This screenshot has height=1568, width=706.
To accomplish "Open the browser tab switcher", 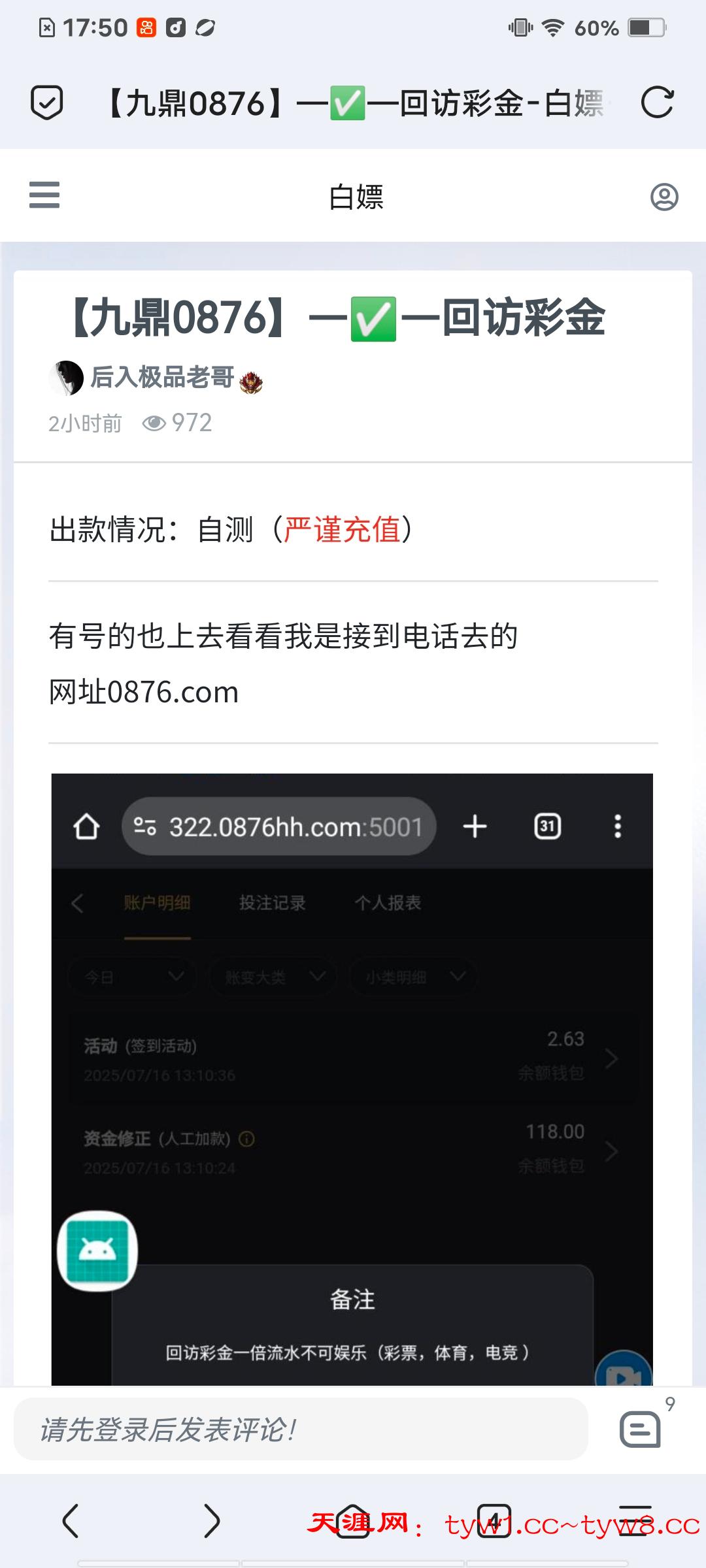I will 494,1521.
